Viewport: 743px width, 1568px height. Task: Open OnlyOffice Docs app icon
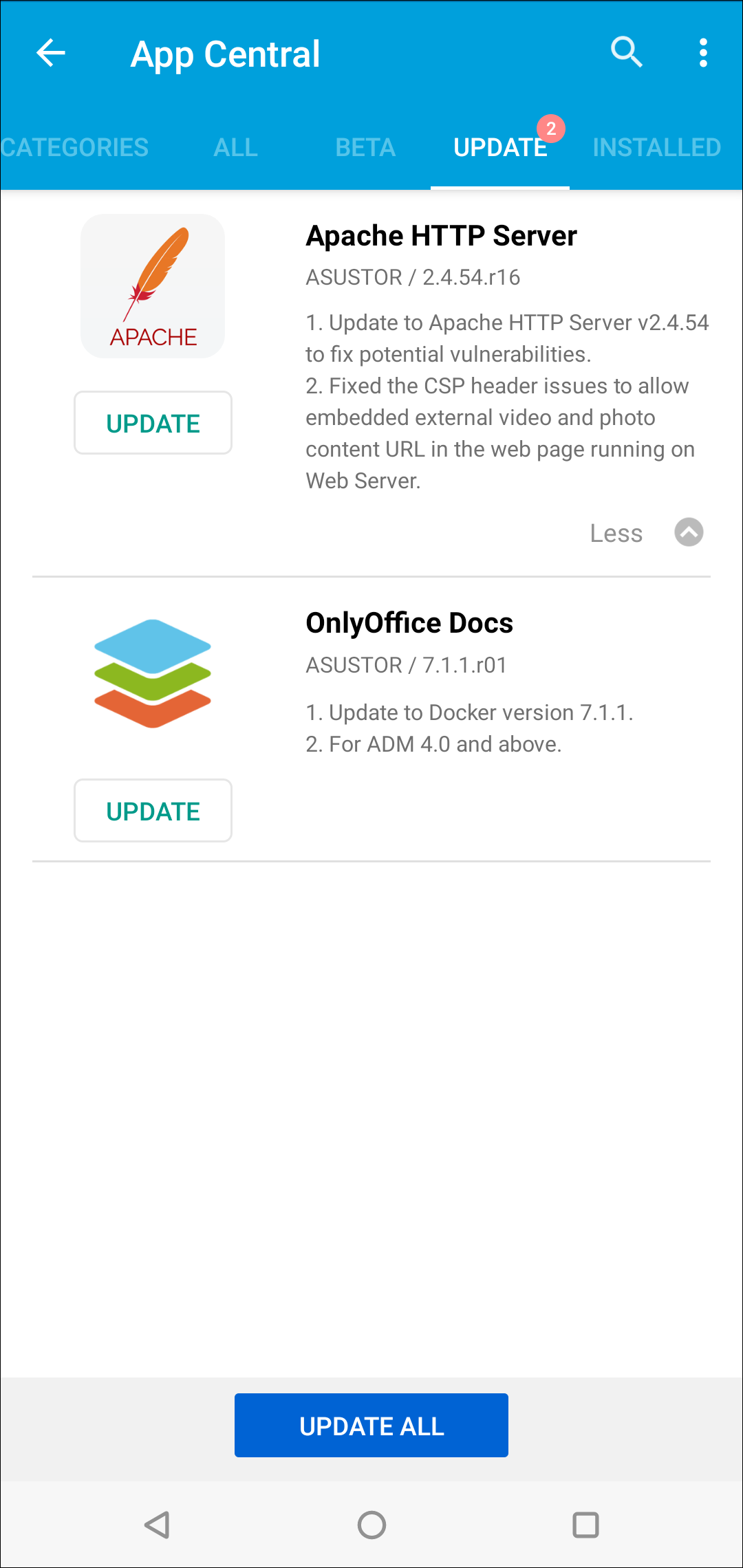pyautogui.click(x=153, y=674)
